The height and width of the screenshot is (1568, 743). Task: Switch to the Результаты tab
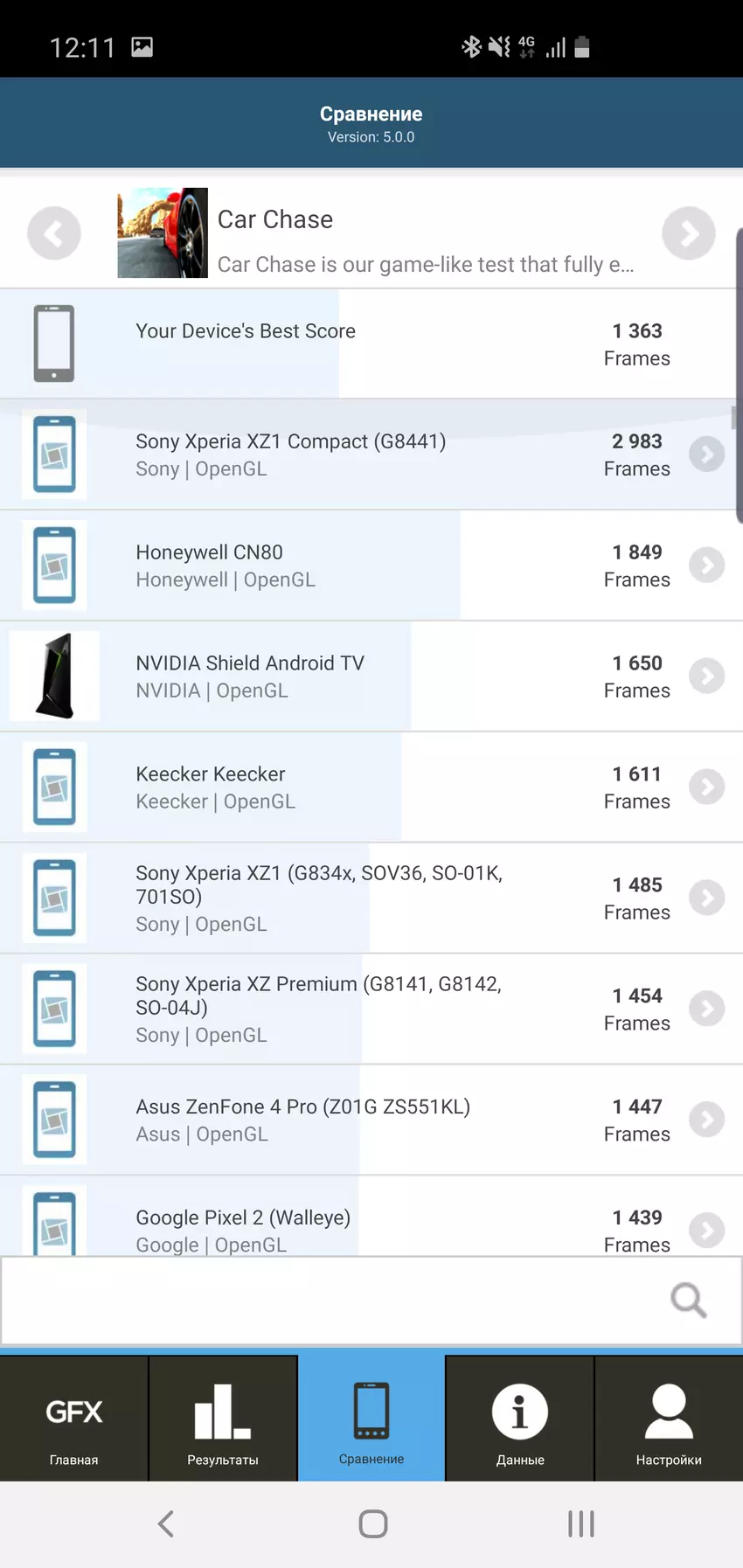(x=223, y=1419)
